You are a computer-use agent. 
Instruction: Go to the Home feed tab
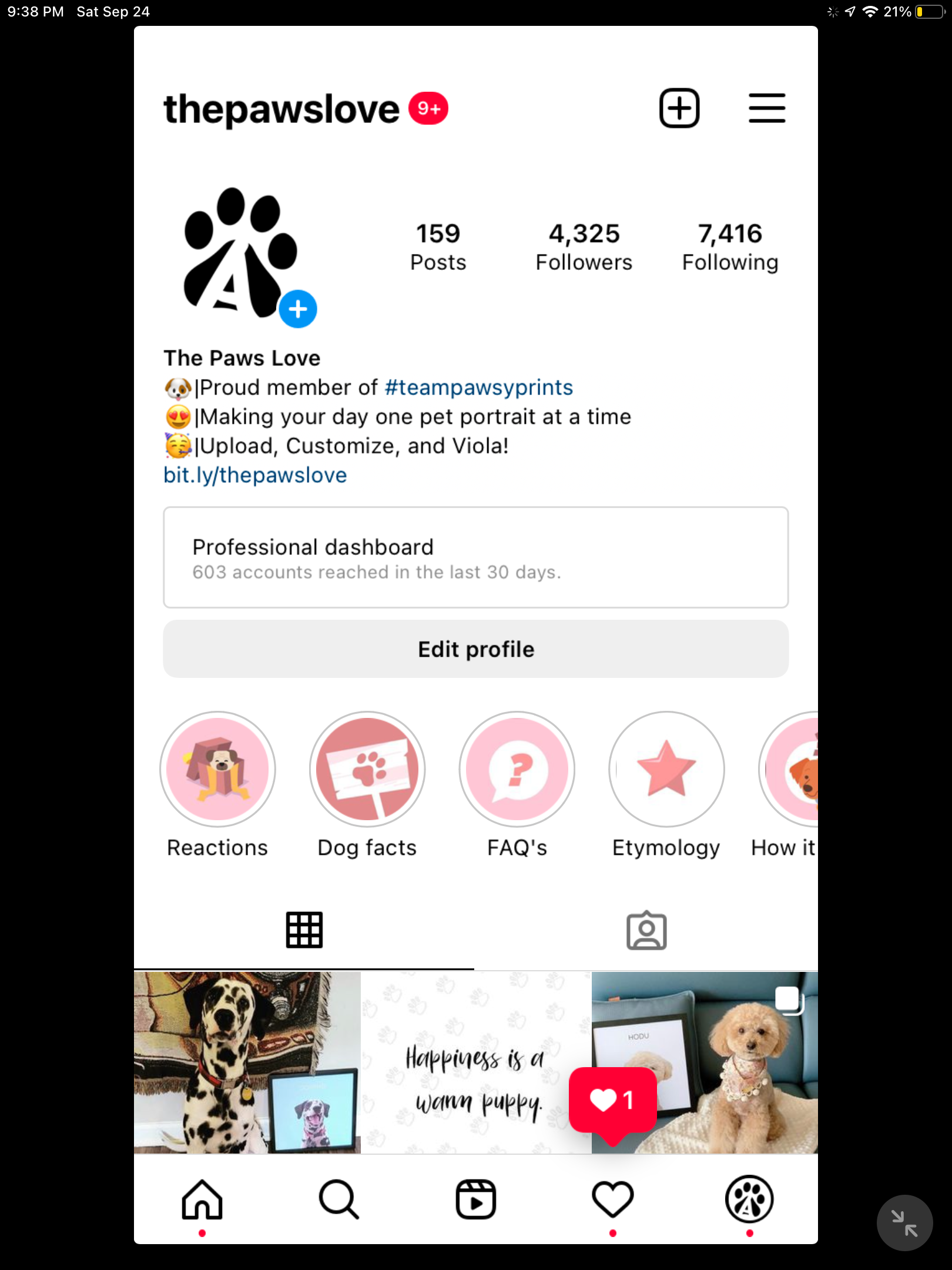(202, 1199)
